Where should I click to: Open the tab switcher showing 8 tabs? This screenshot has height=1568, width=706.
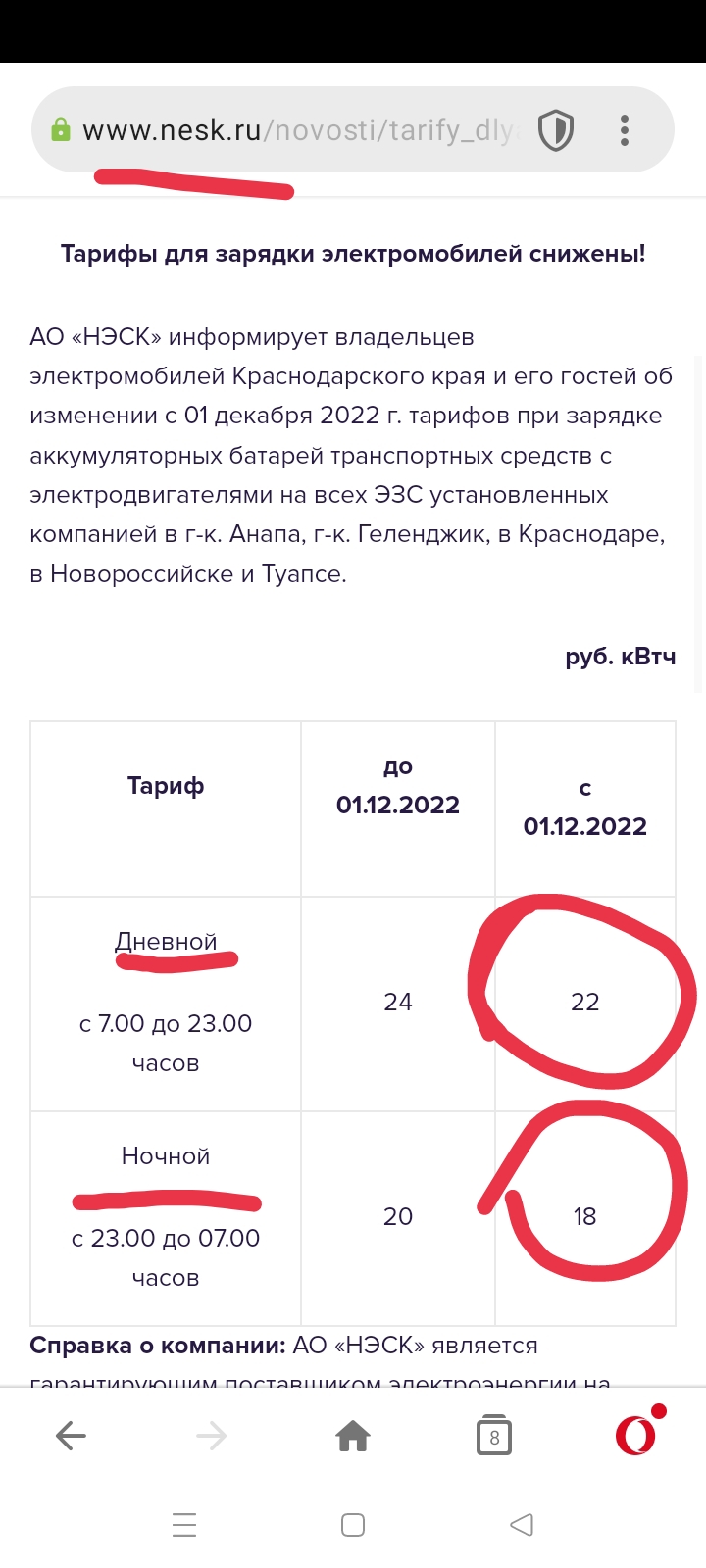coord(494,1437)
